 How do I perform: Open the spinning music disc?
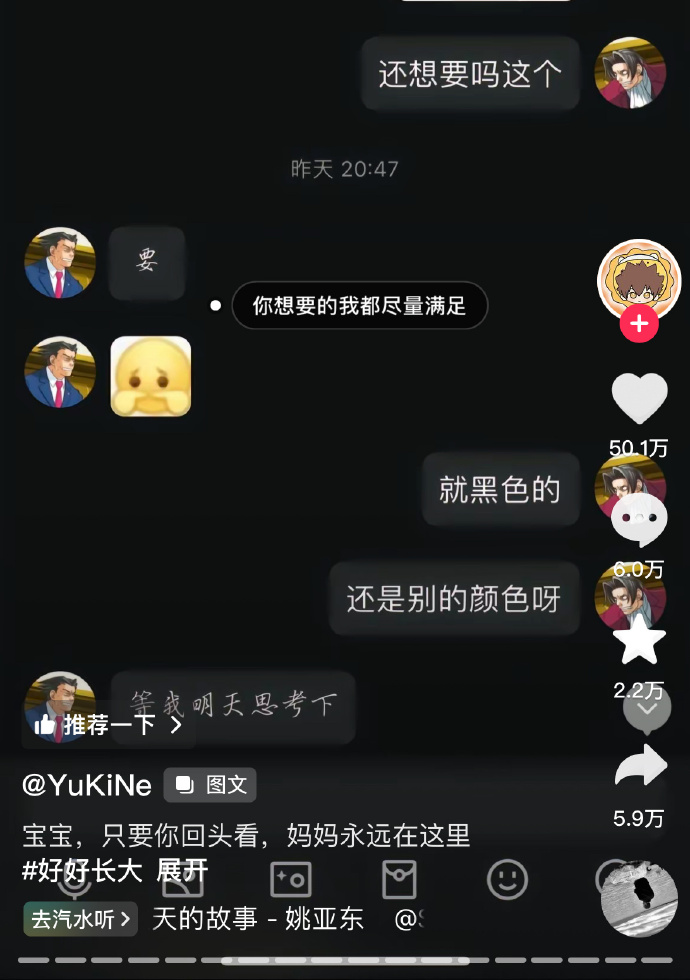(x=639, y=897)
